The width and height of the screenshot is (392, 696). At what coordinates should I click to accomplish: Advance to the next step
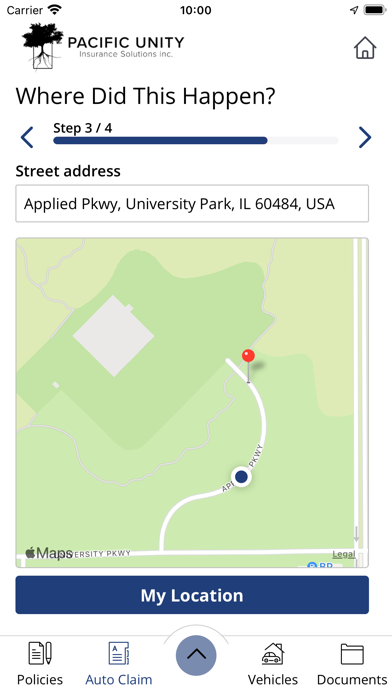click(364, 137)
